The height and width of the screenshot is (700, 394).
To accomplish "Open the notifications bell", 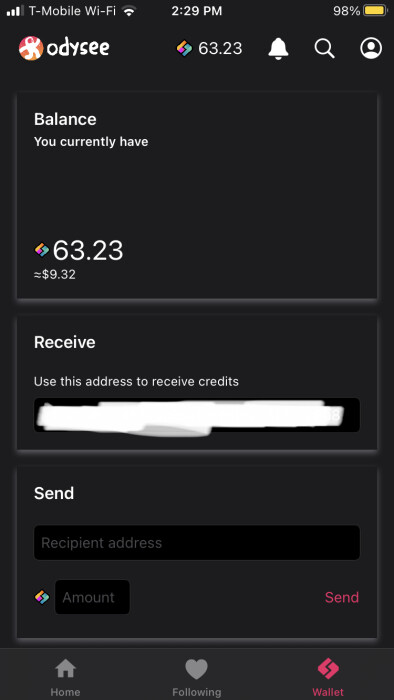I will pyautogui.click(x=278, y=48).
